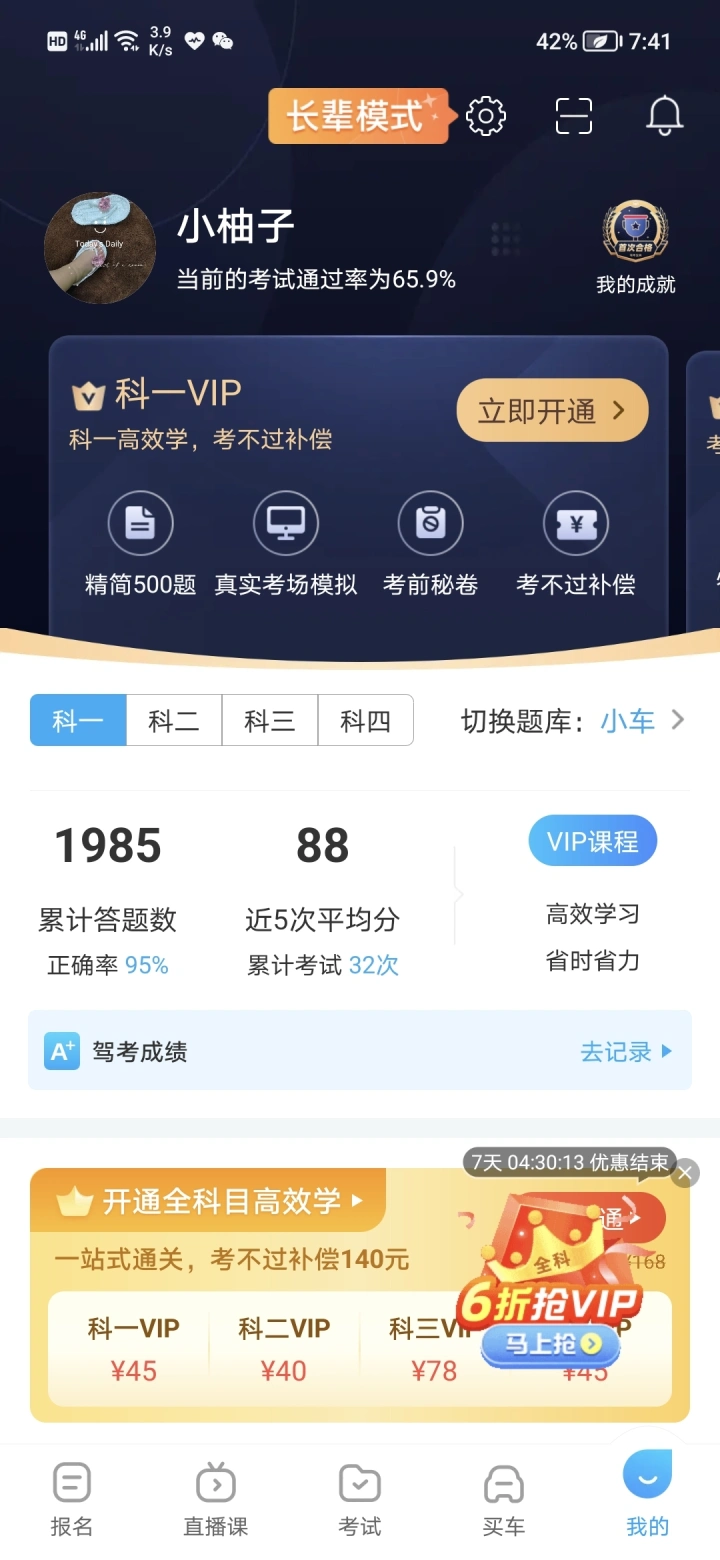This screenshot has width=720, height=1560.
Task: Open the scan code icon
Action: tap(574, 116)
